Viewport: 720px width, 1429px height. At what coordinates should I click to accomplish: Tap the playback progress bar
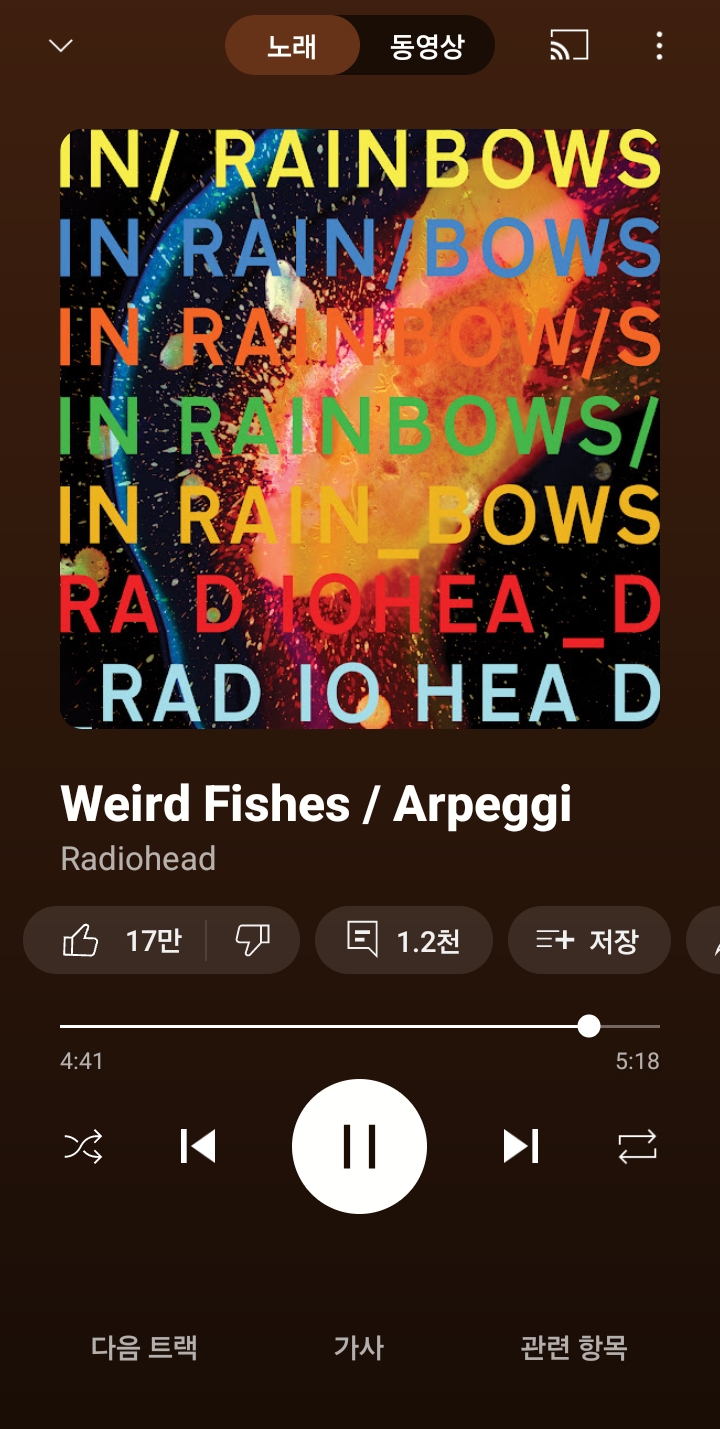[x=360, y=1026]
